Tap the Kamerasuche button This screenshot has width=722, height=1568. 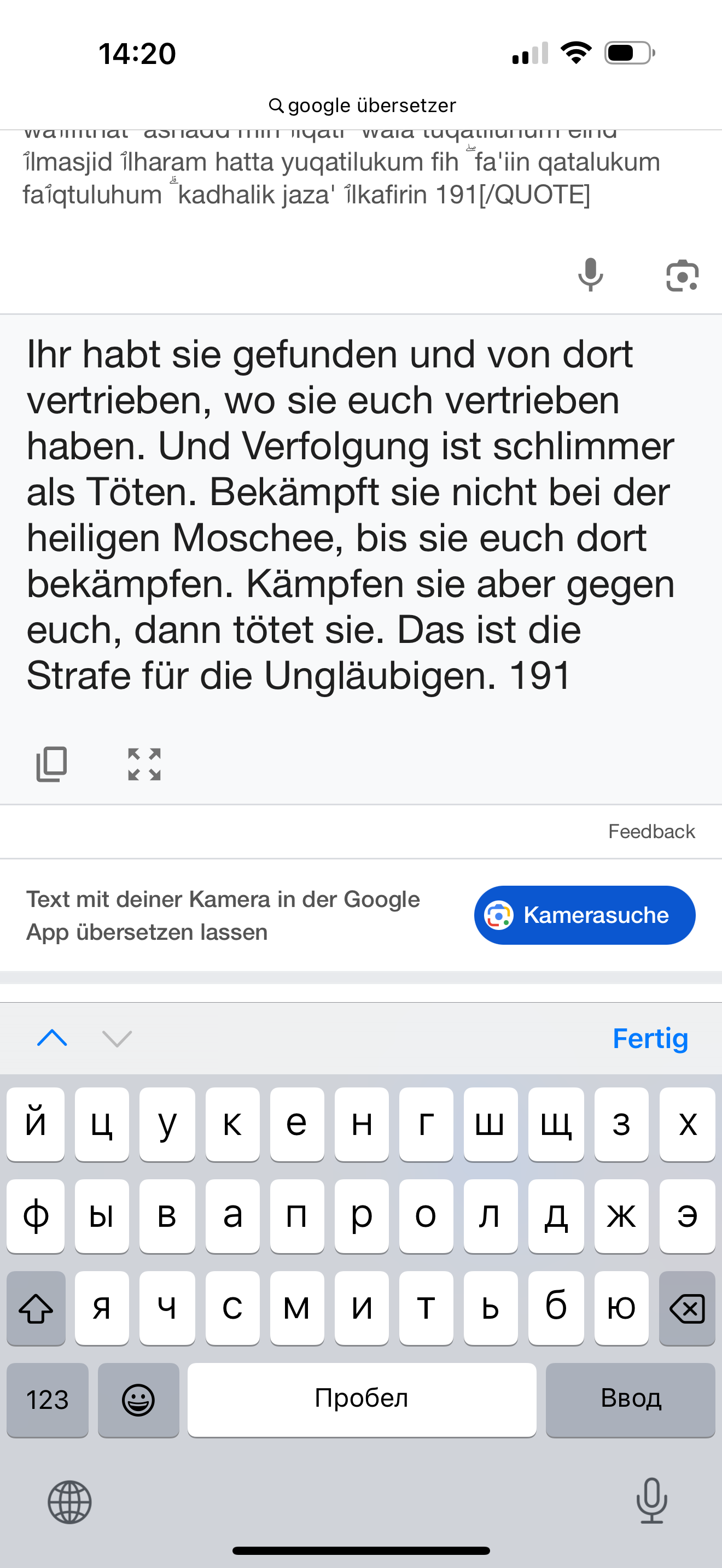point(584,915)
